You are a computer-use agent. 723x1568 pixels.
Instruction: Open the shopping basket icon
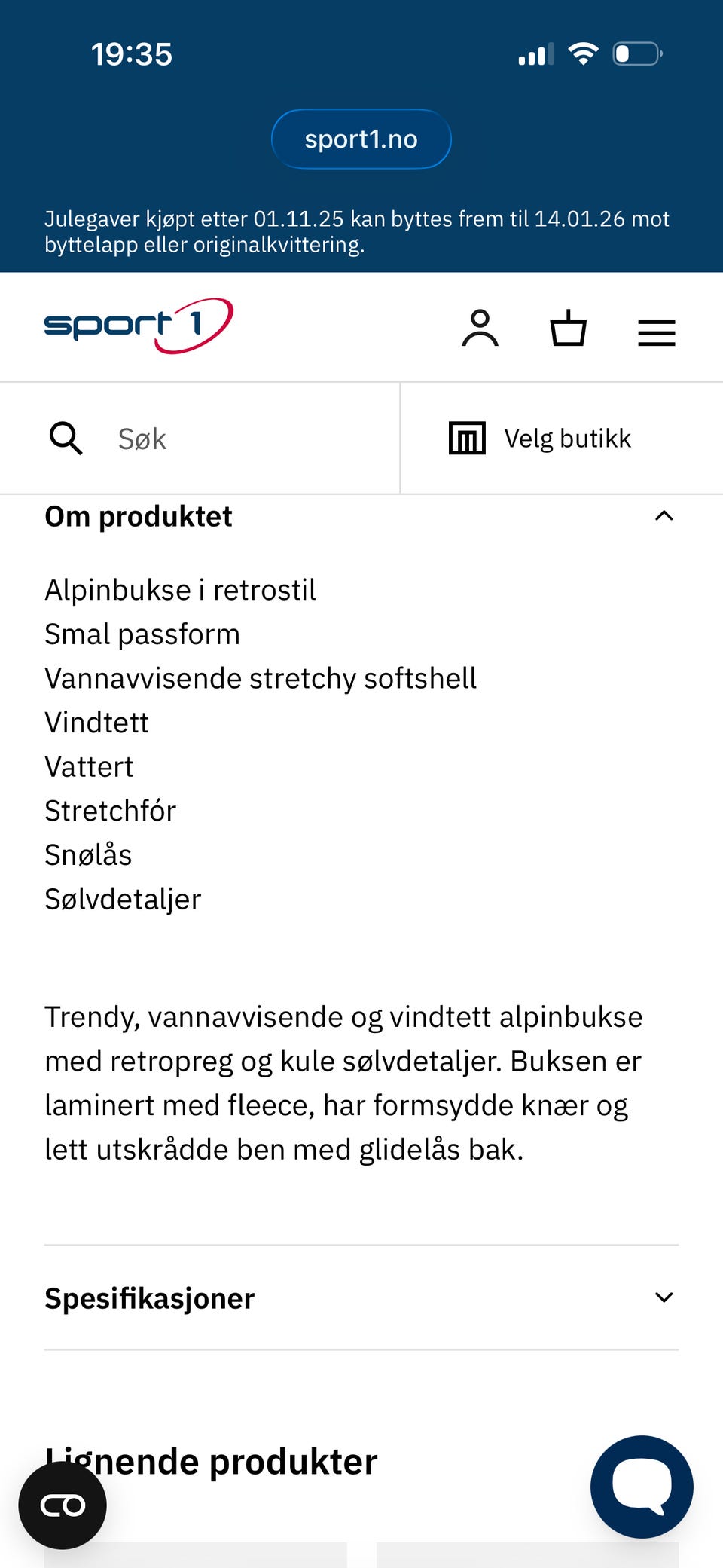tap(569, 329)
